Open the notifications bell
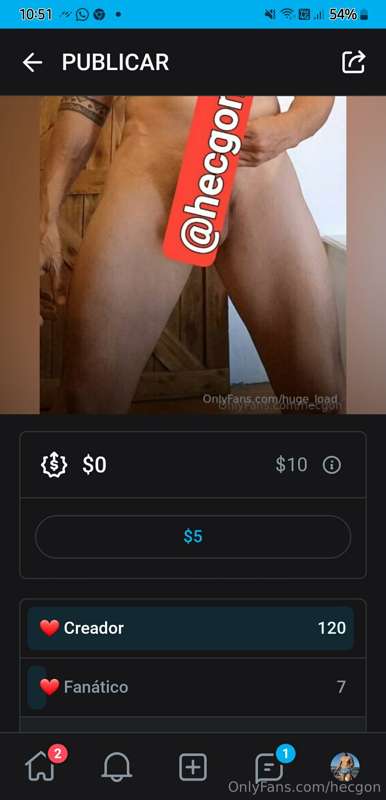386x800 pixels. pyautogui.click(x=117, y=767)
